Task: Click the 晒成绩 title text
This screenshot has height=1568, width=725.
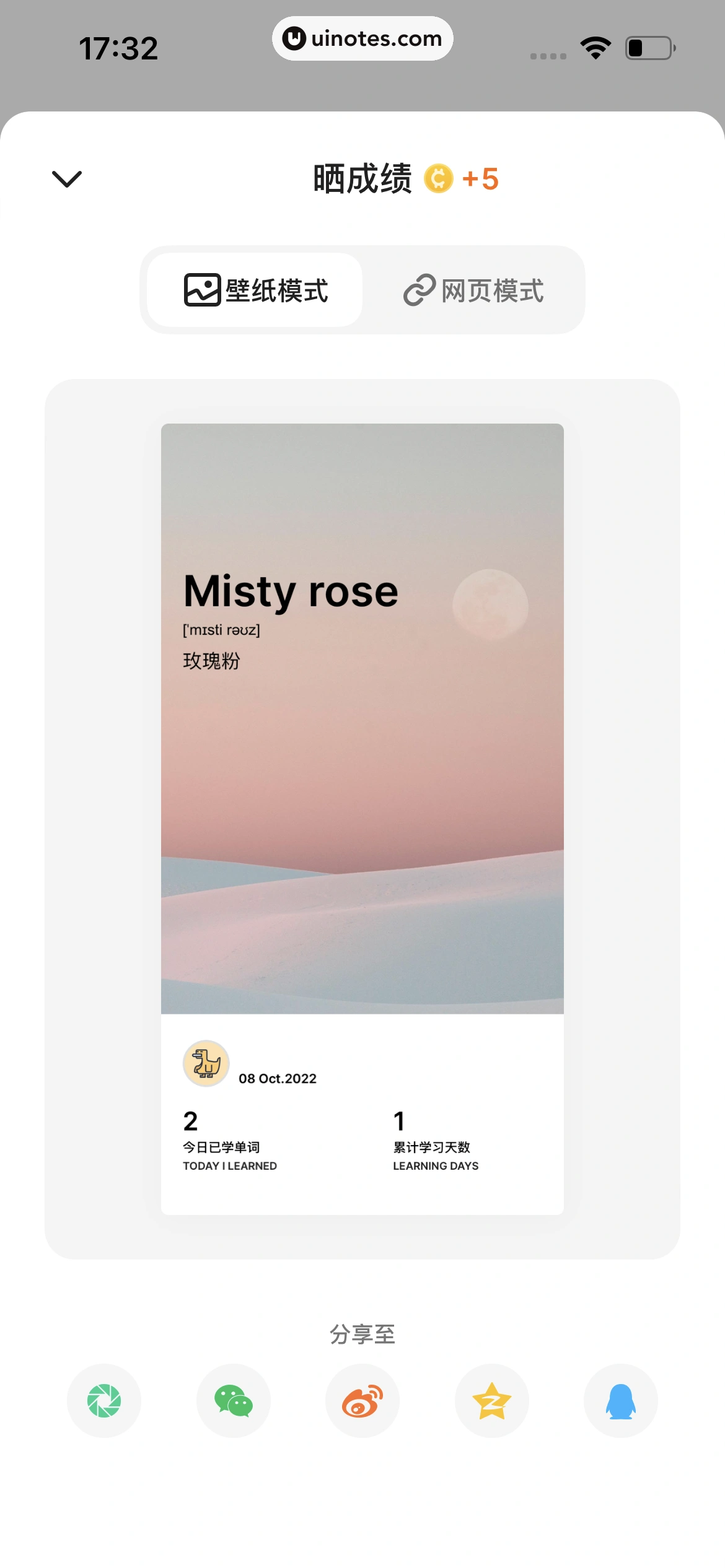Action: click(x=362, y=178)
